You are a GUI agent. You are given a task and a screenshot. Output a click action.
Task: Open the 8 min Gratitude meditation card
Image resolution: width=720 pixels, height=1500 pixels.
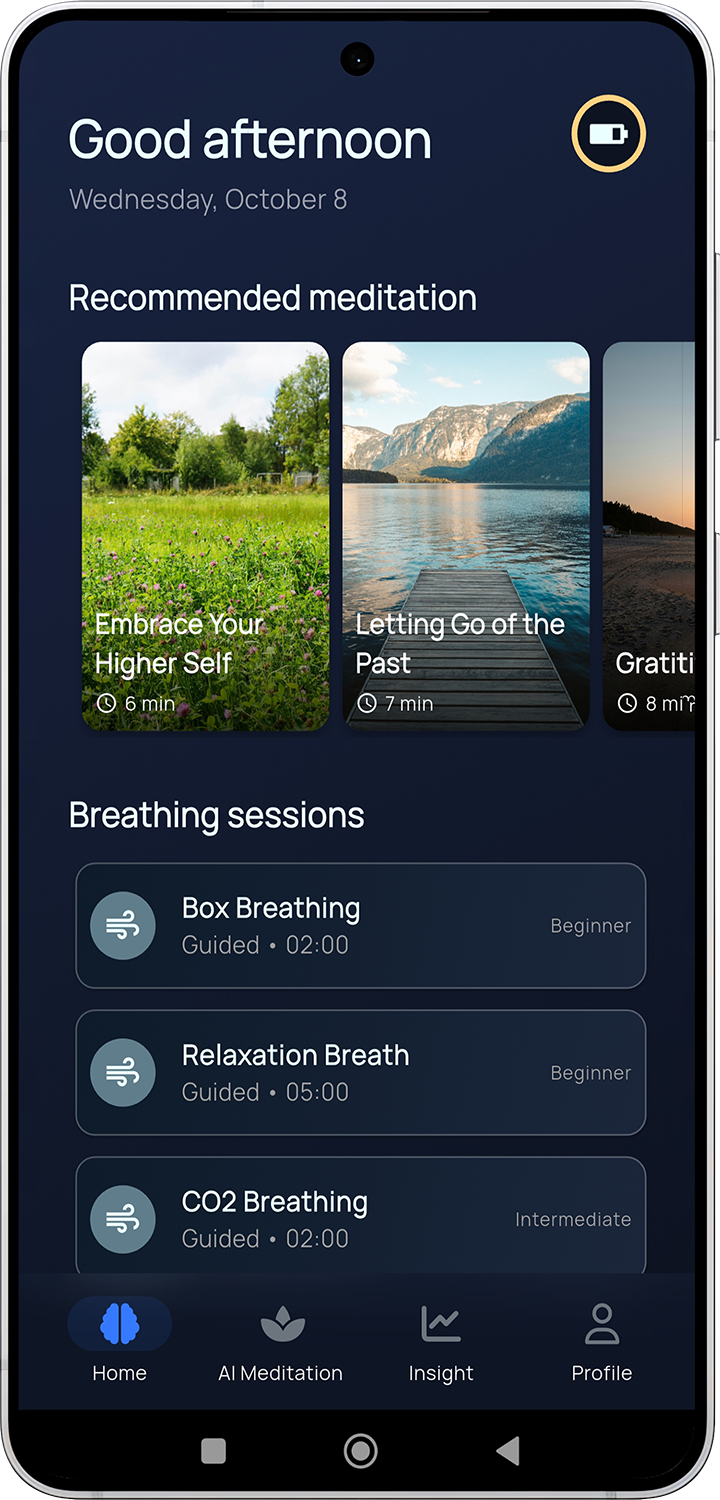(x=650, y=536)
